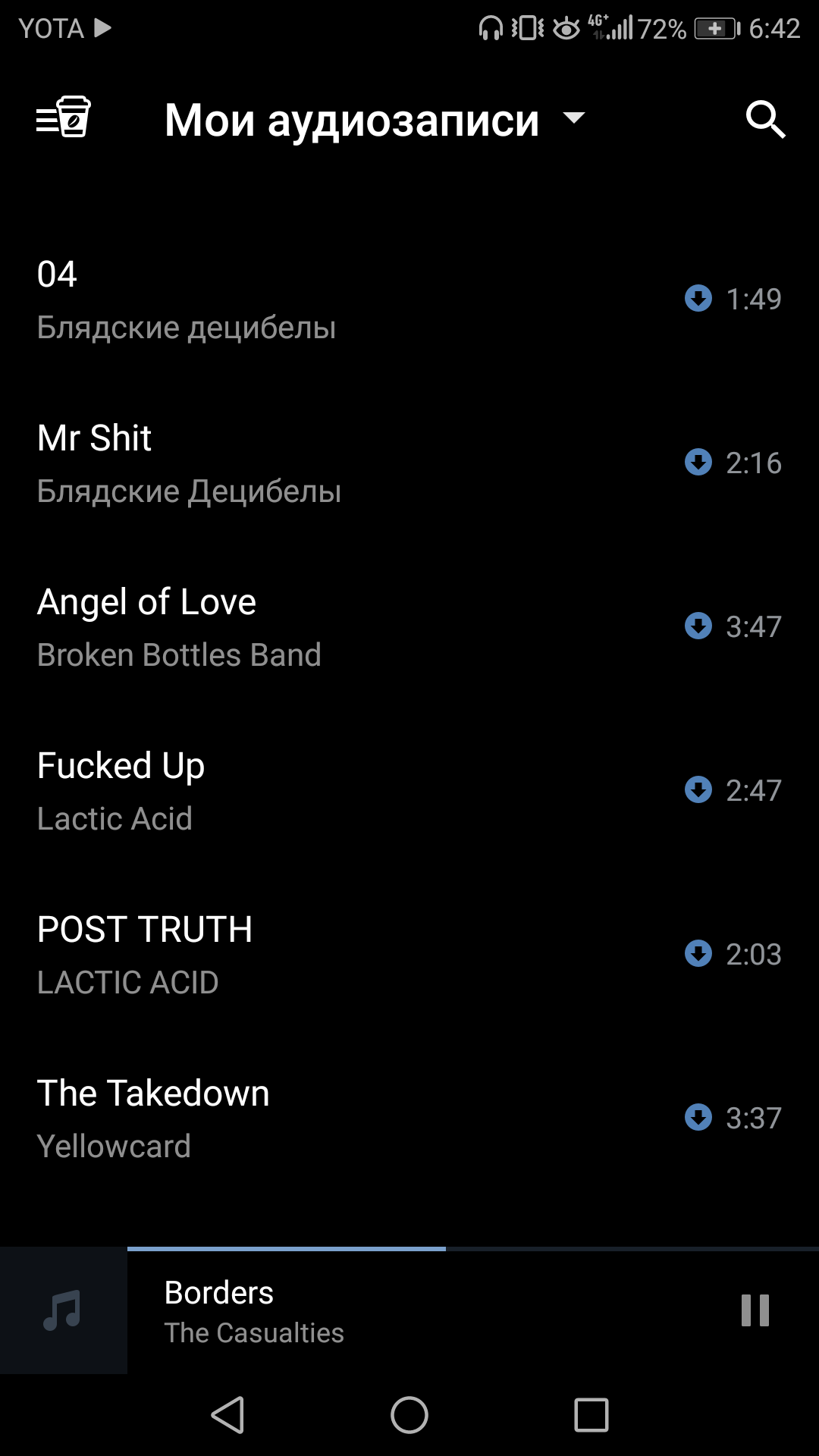Screen dimensions: 819x1456
Task: Open recent apps with the square button
Action: 591,1415
